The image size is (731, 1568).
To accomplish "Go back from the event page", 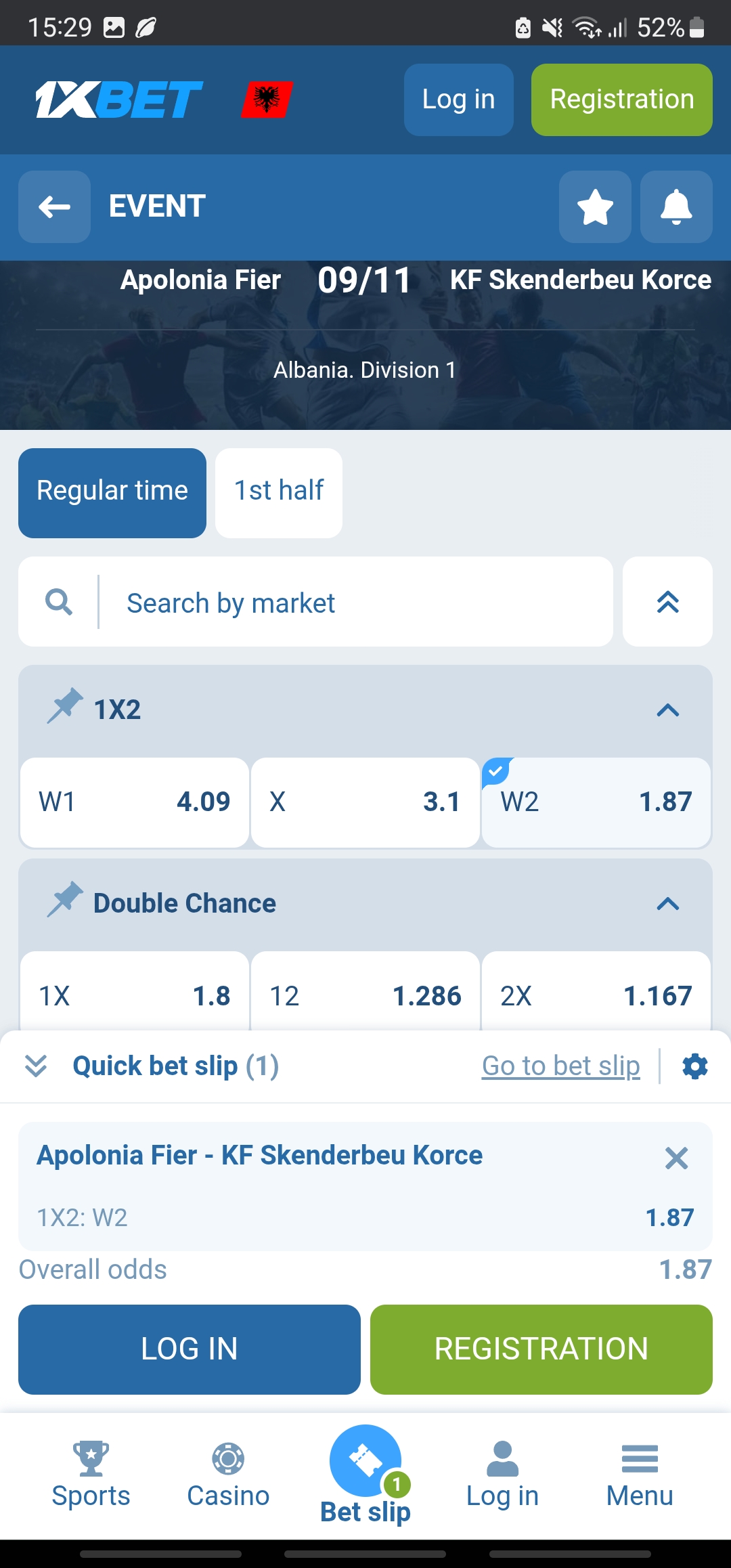I will [54, 206].
